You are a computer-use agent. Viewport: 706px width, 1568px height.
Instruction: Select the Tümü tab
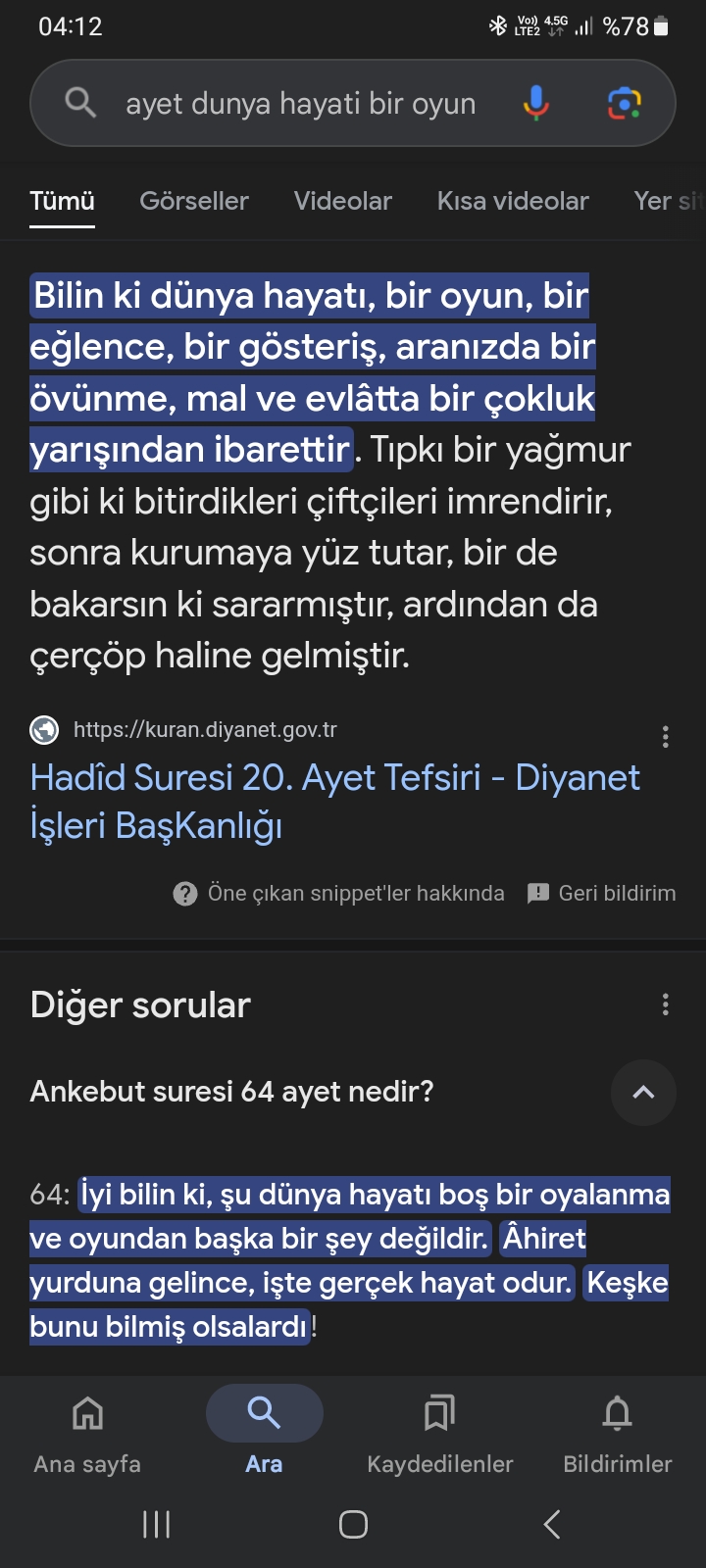62,201
